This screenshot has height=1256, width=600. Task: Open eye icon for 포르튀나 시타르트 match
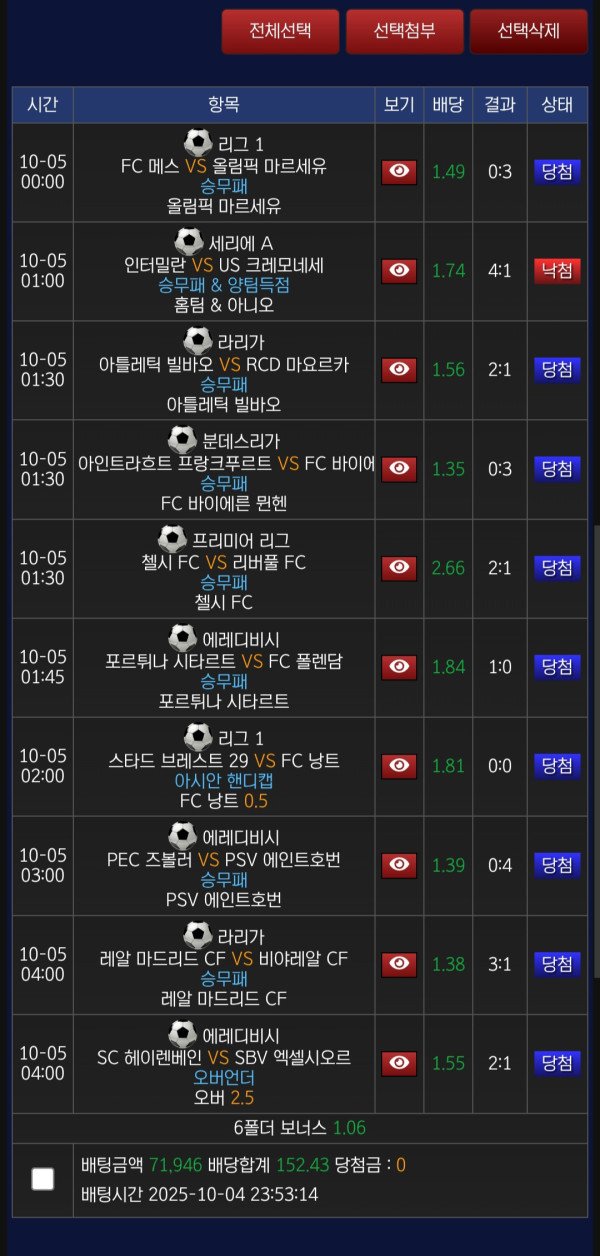pos(399,666)
